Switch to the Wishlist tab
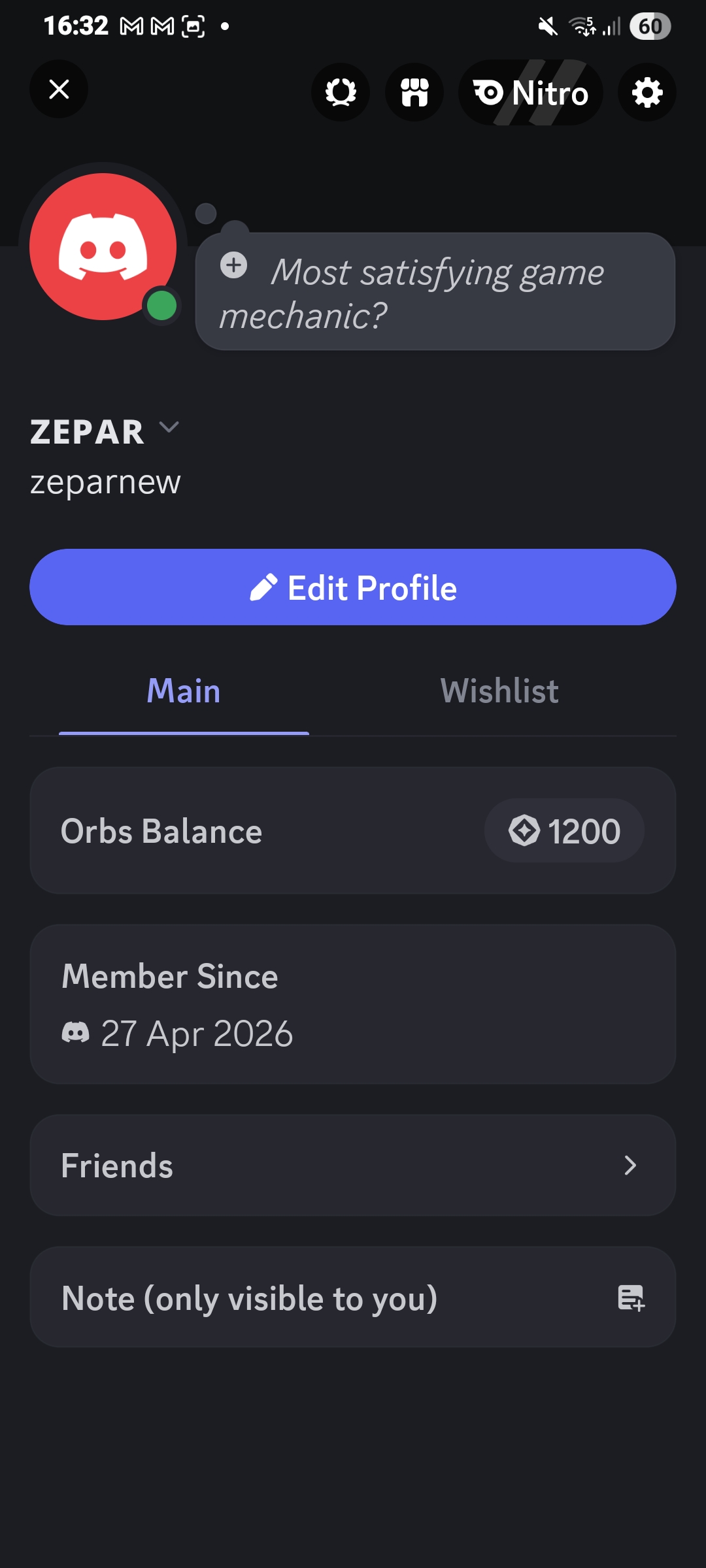 [x=499, y=691]
